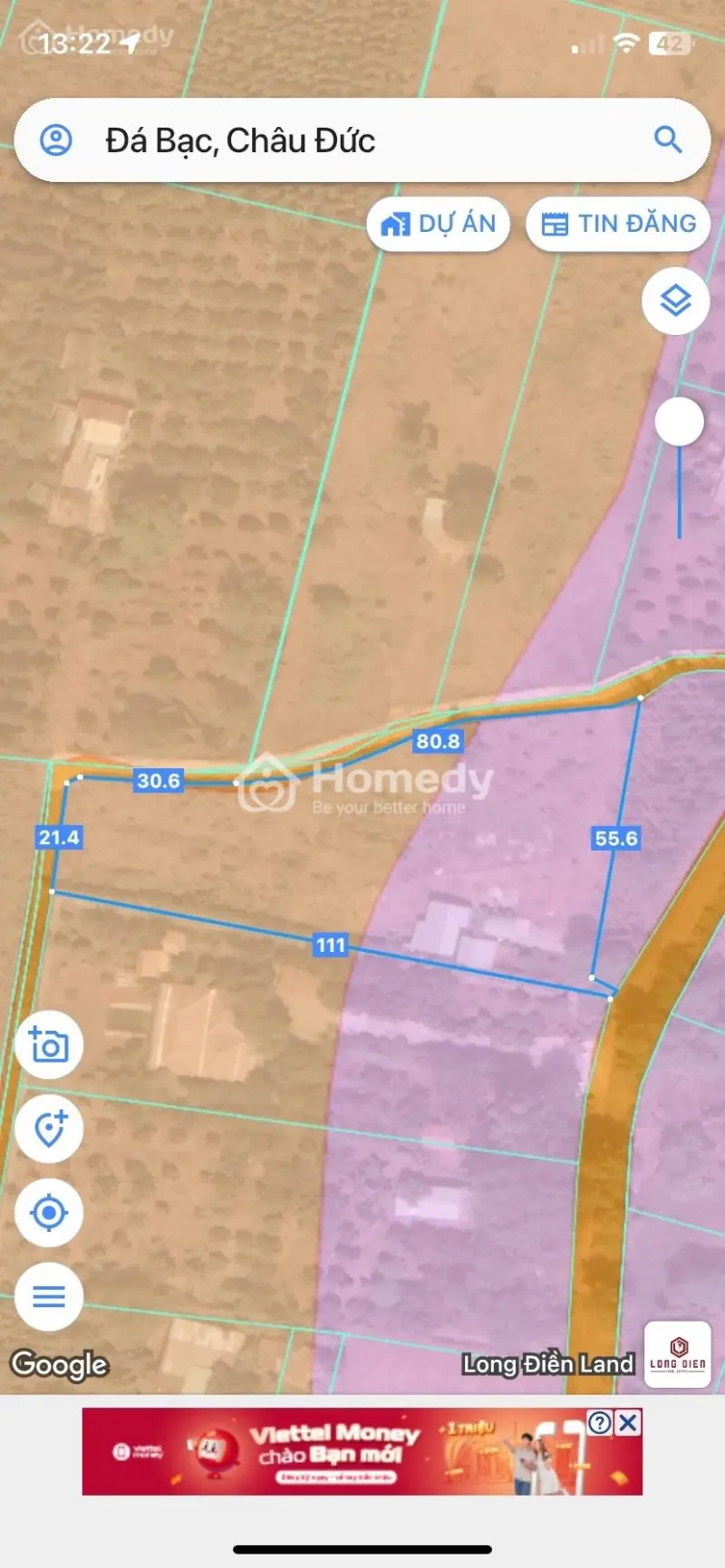This screenshot has height=1568, width=725.
Task: Close the Viettel Money advertisement
Action: [x=628, y=1422]
